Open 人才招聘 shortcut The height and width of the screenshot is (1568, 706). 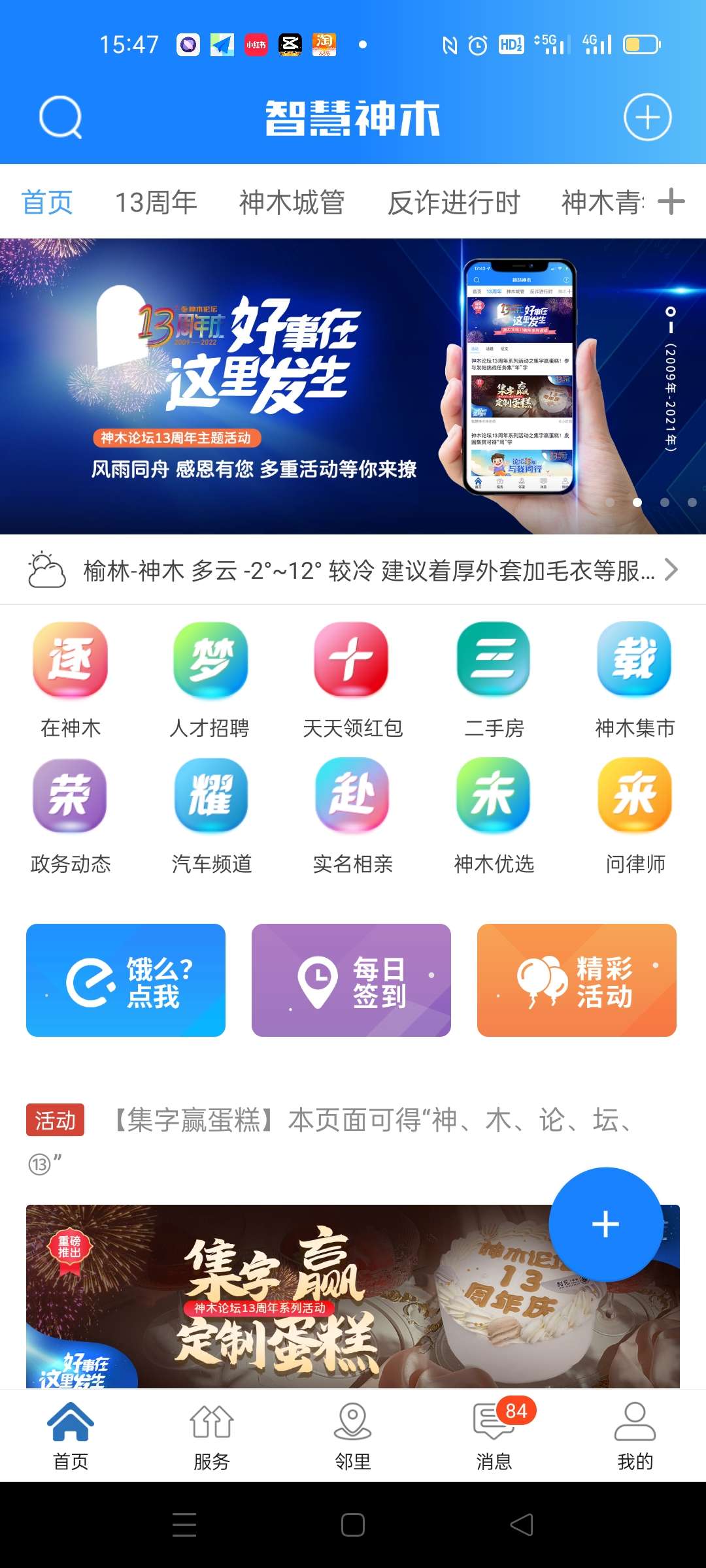210,679
